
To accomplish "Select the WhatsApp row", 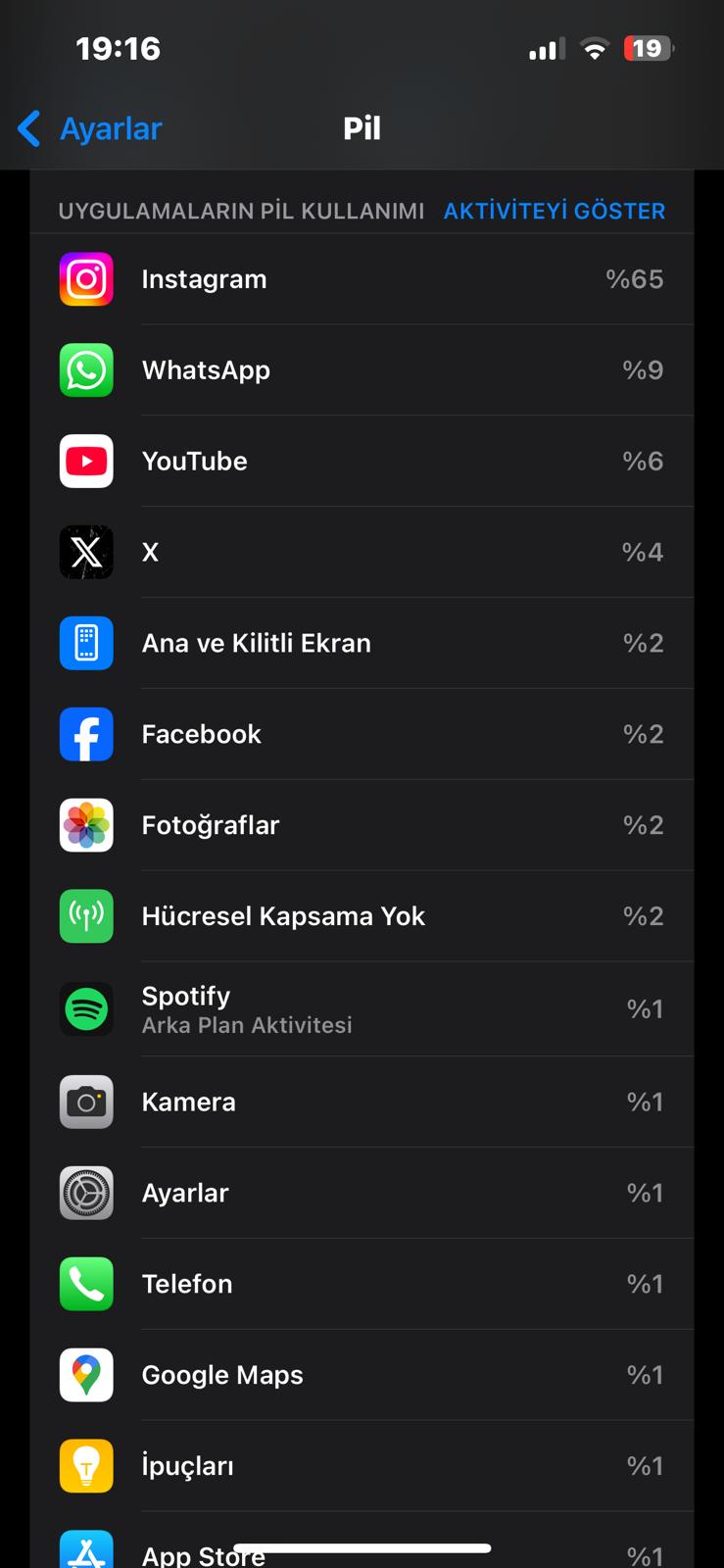I will [362, 370].
